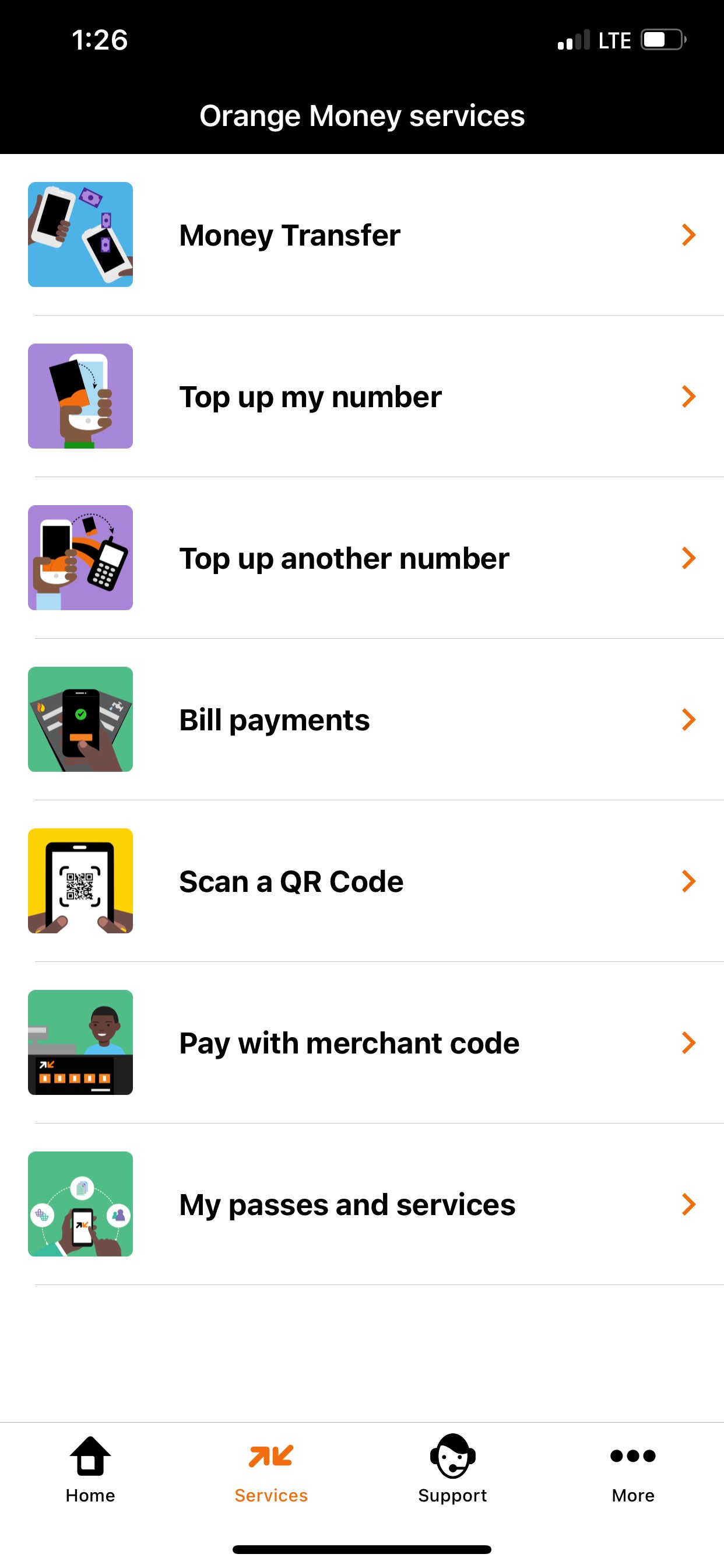Image resolution: width=724 pixels, height=1568 pixels.
Task: Open the More tab
Action: coord(632,1469)
